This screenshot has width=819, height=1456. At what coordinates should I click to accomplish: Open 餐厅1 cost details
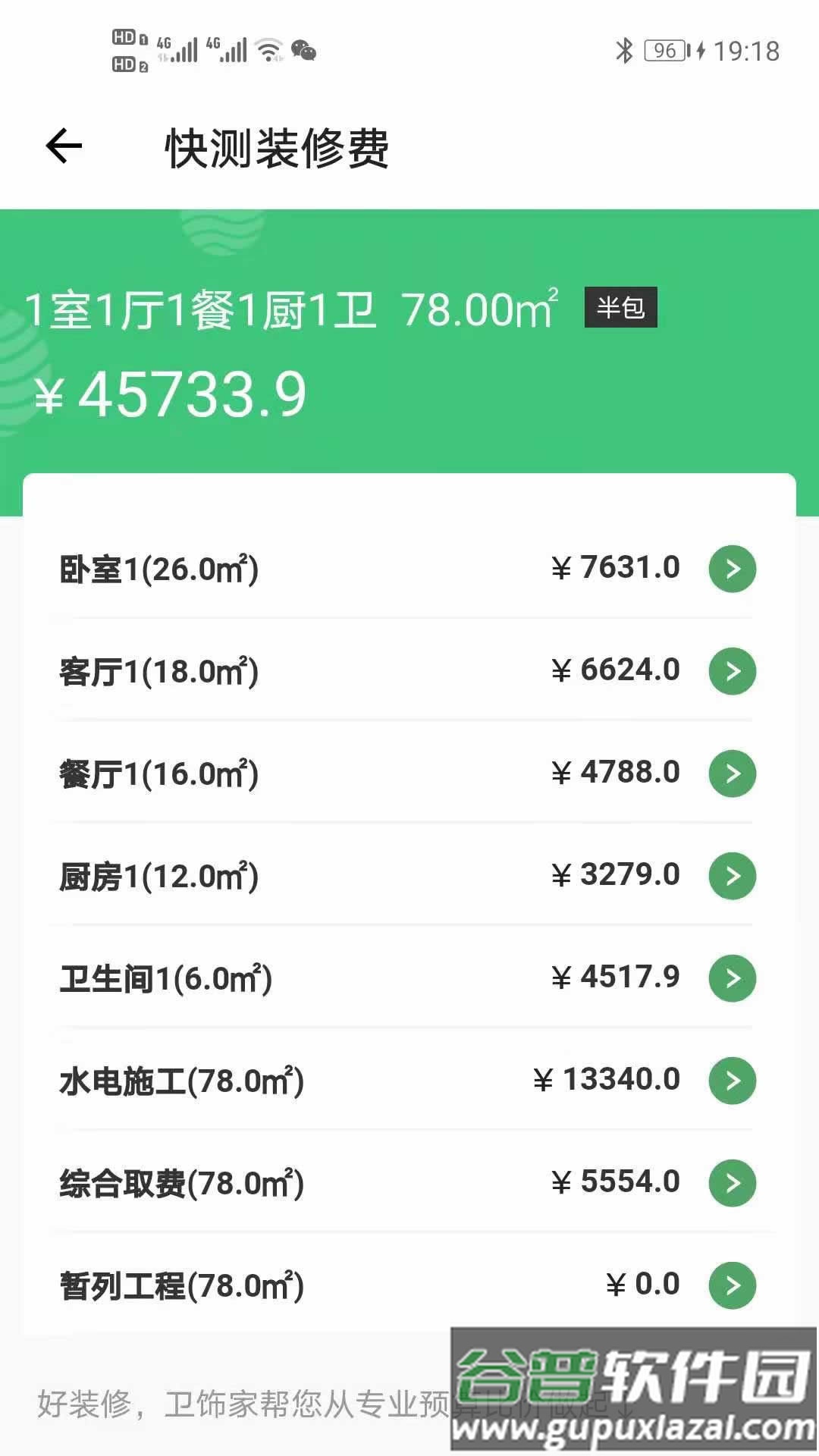coord(732,773)
